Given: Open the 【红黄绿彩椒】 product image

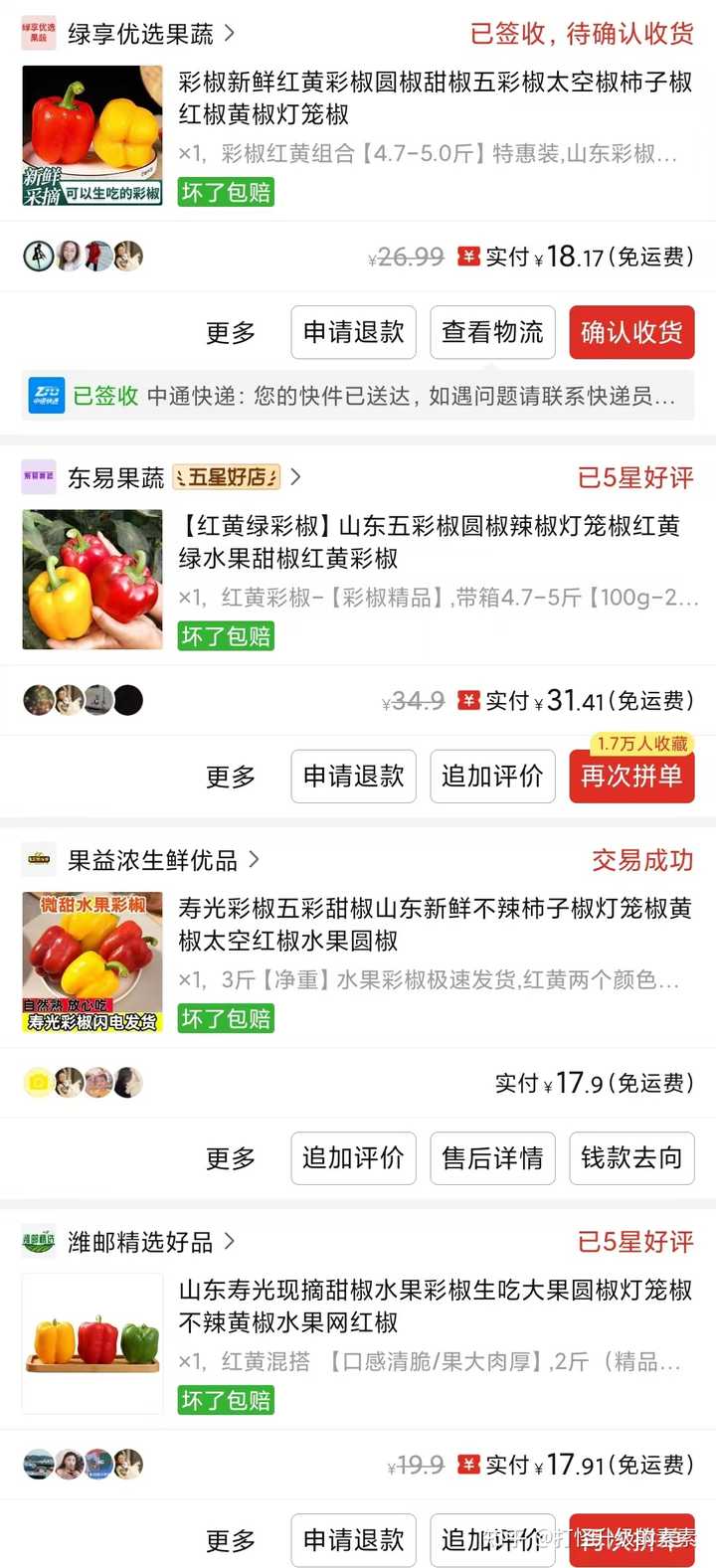Looking at the screenshot, I should coord(92,580).
